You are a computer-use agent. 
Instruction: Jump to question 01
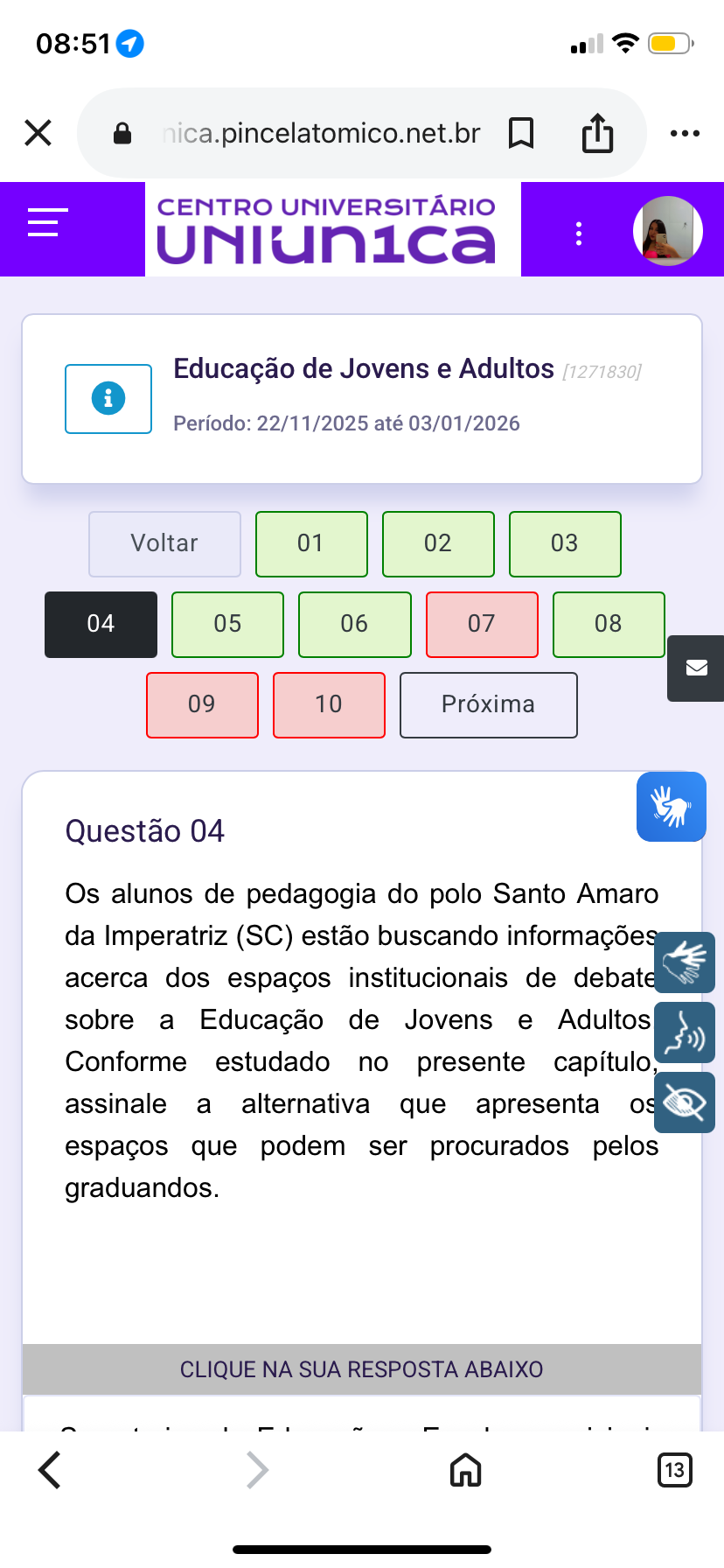(x=311, y=543)
